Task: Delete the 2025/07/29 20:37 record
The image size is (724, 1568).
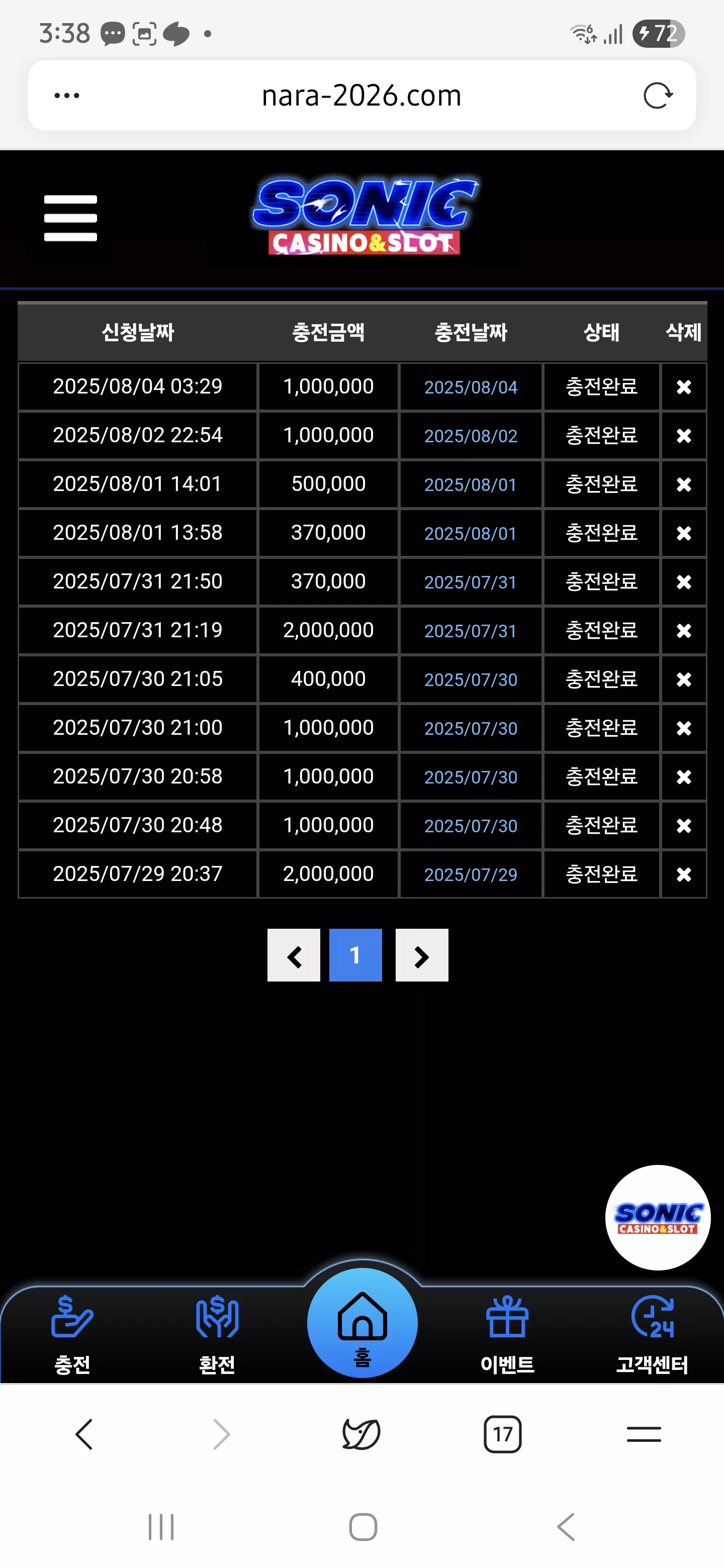Action: click(684, 874)
